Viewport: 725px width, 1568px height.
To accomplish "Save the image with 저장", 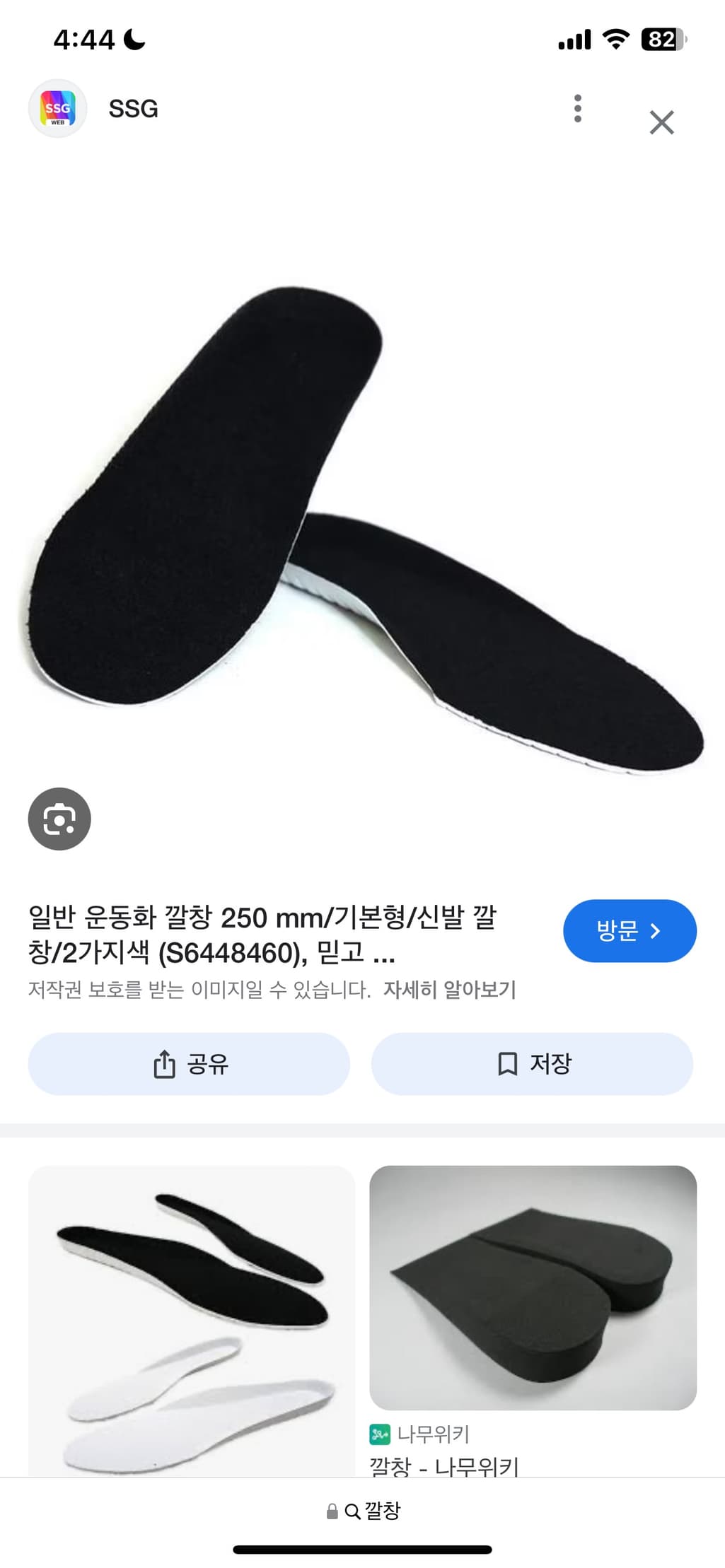I will point(531,1063).
